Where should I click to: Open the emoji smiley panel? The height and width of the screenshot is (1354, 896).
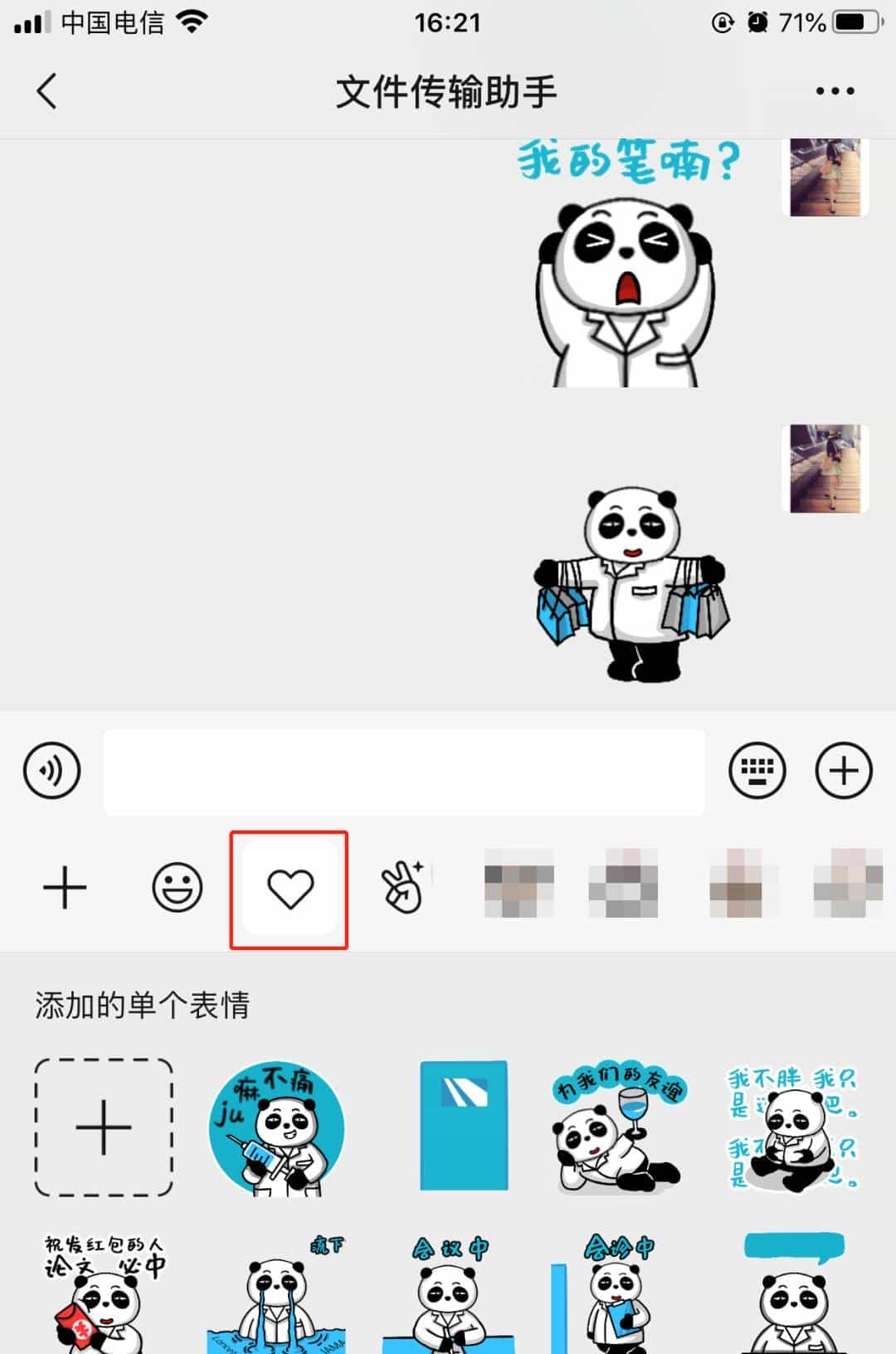tap(177, 888)
